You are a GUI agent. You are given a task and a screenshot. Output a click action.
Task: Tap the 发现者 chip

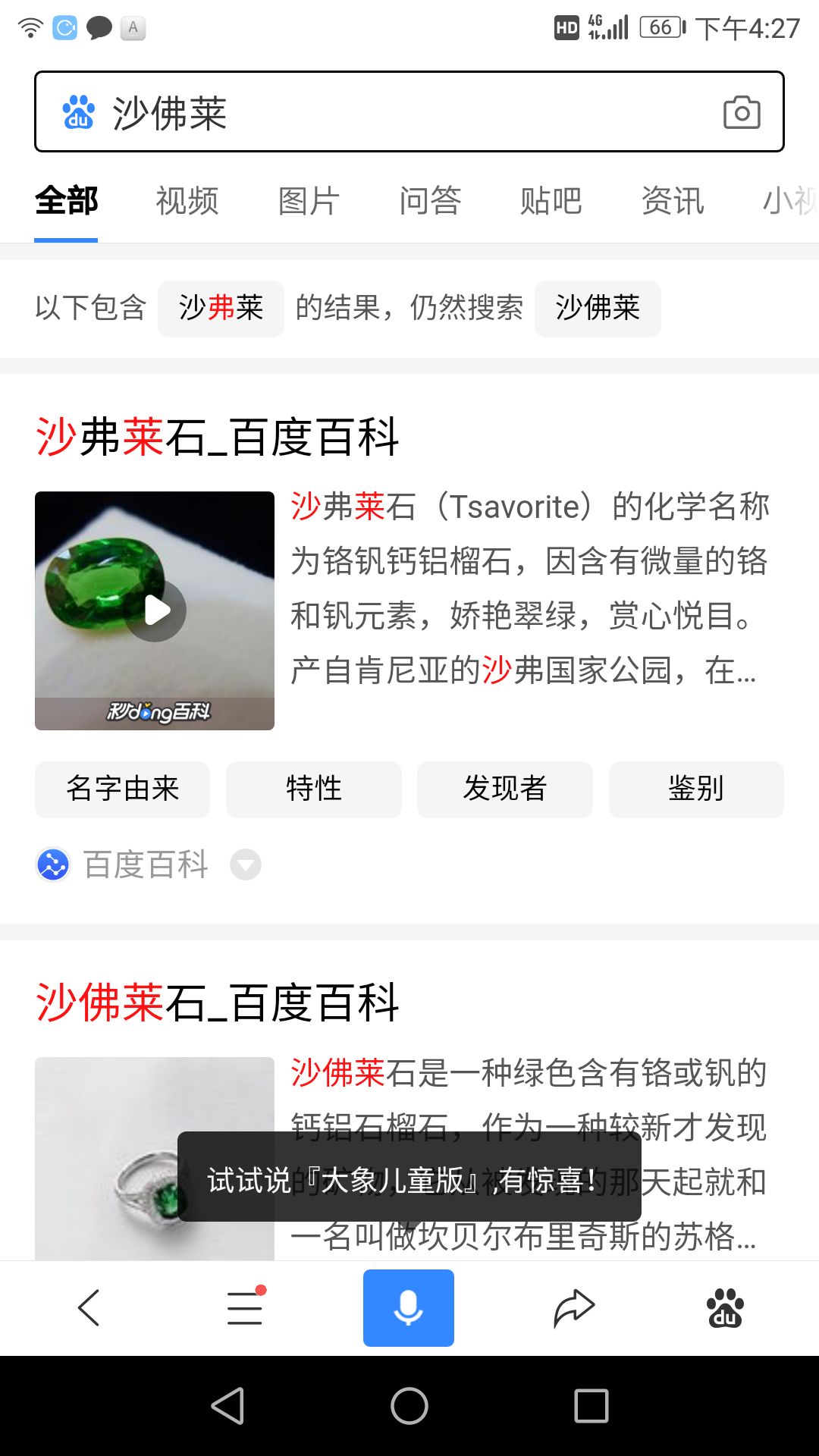click(505, 789)
